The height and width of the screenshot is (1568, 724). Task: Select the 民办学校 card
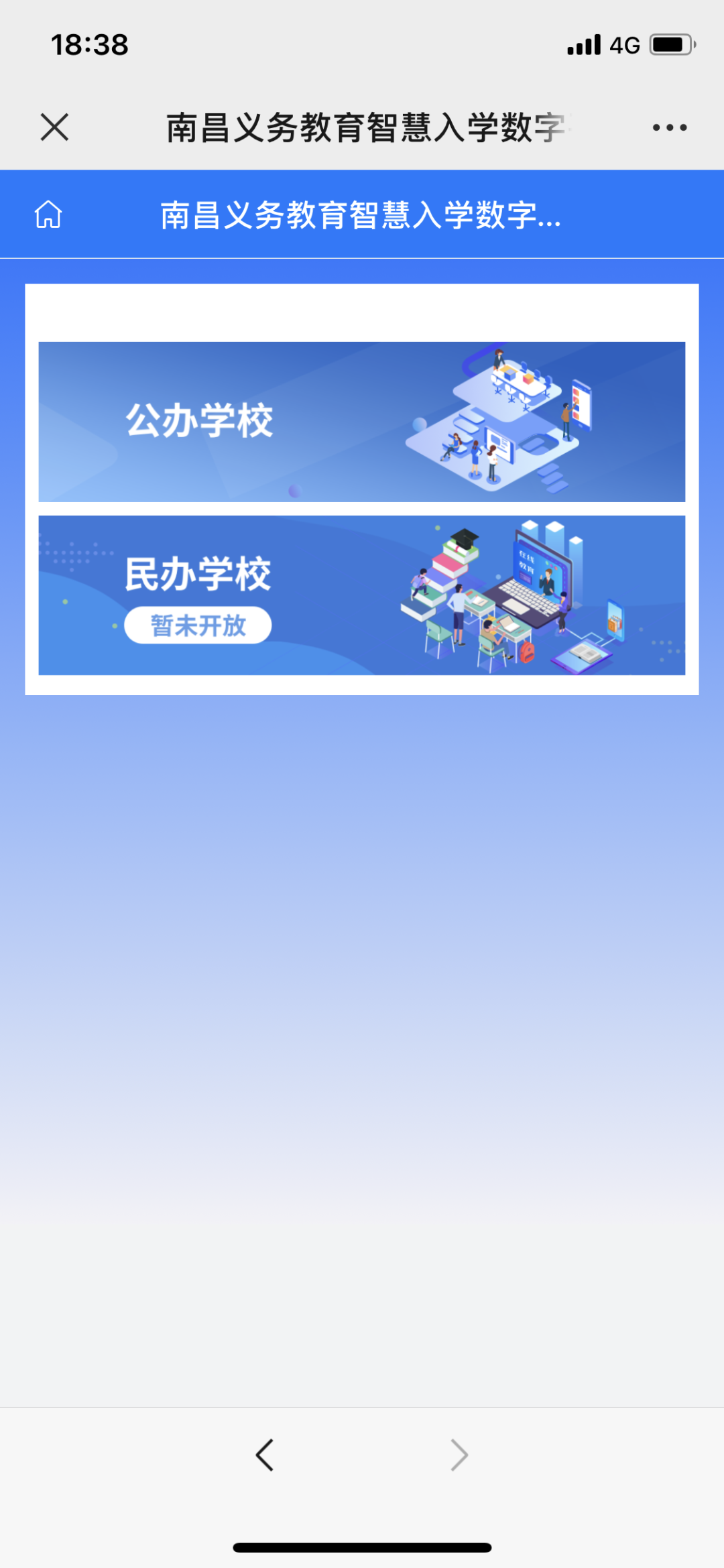pyautogui.click(x=361, y=595)
